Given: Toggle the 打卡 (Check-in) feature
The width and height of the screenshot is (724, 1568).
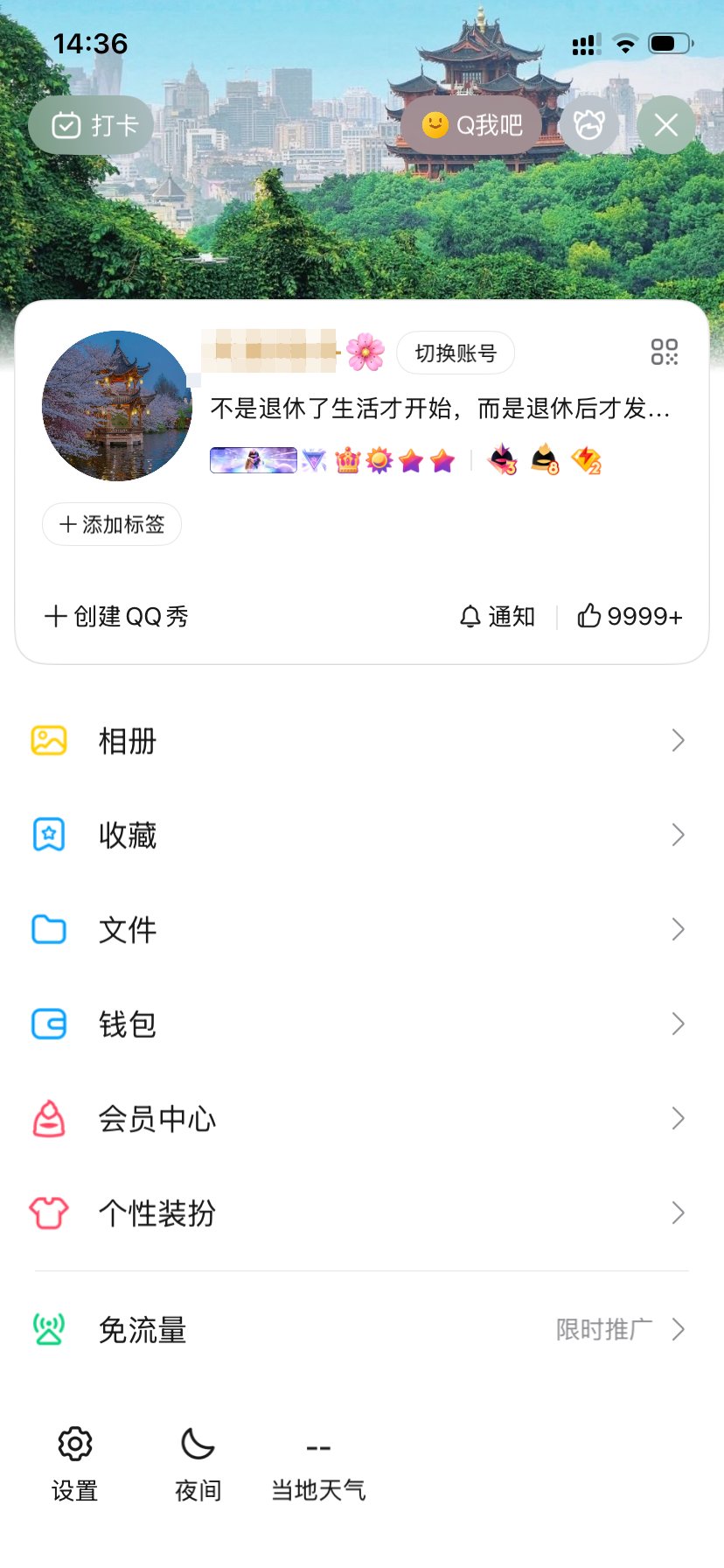Looking at the screenshot, I should click(x=90, y=124).
